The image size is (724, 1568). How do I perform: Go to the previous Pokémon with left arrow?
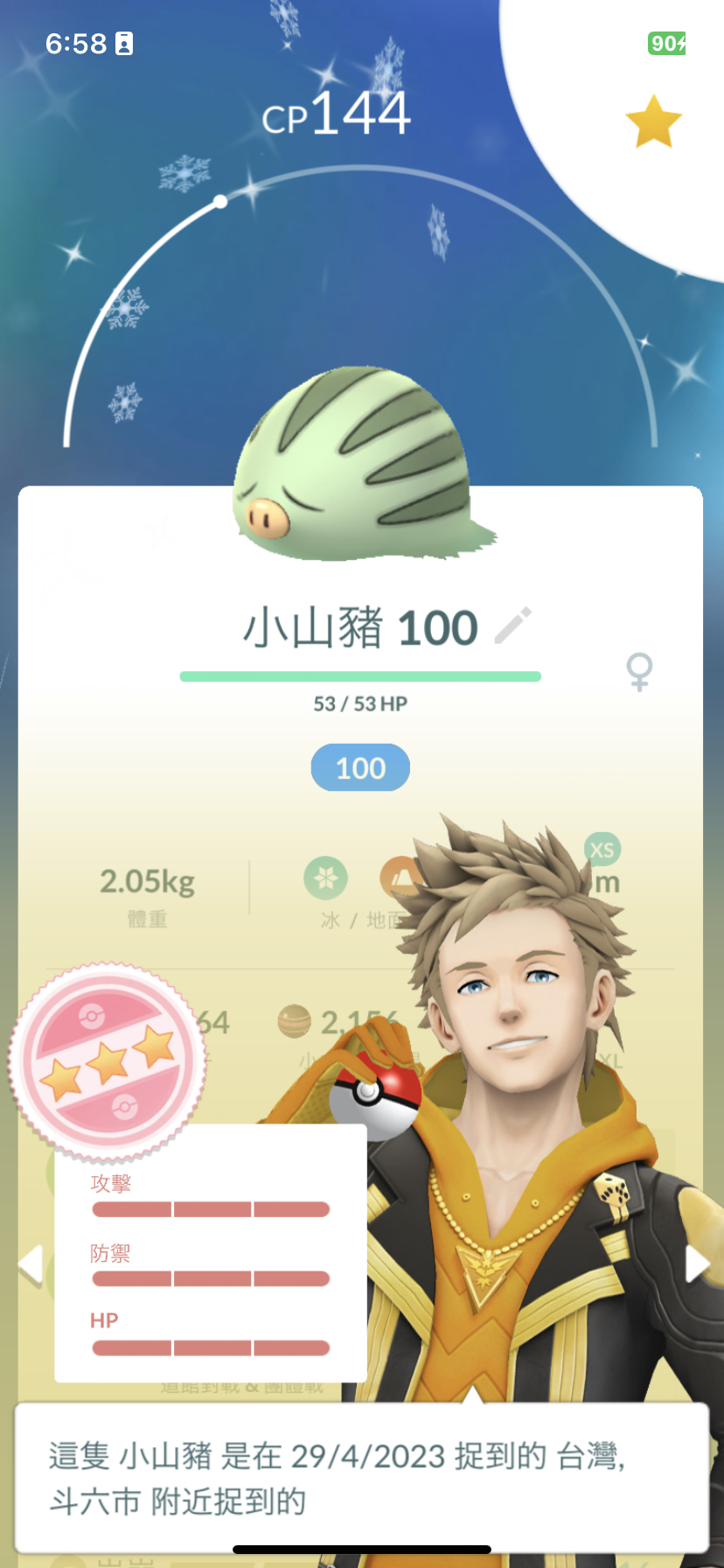coord(31,1264)
